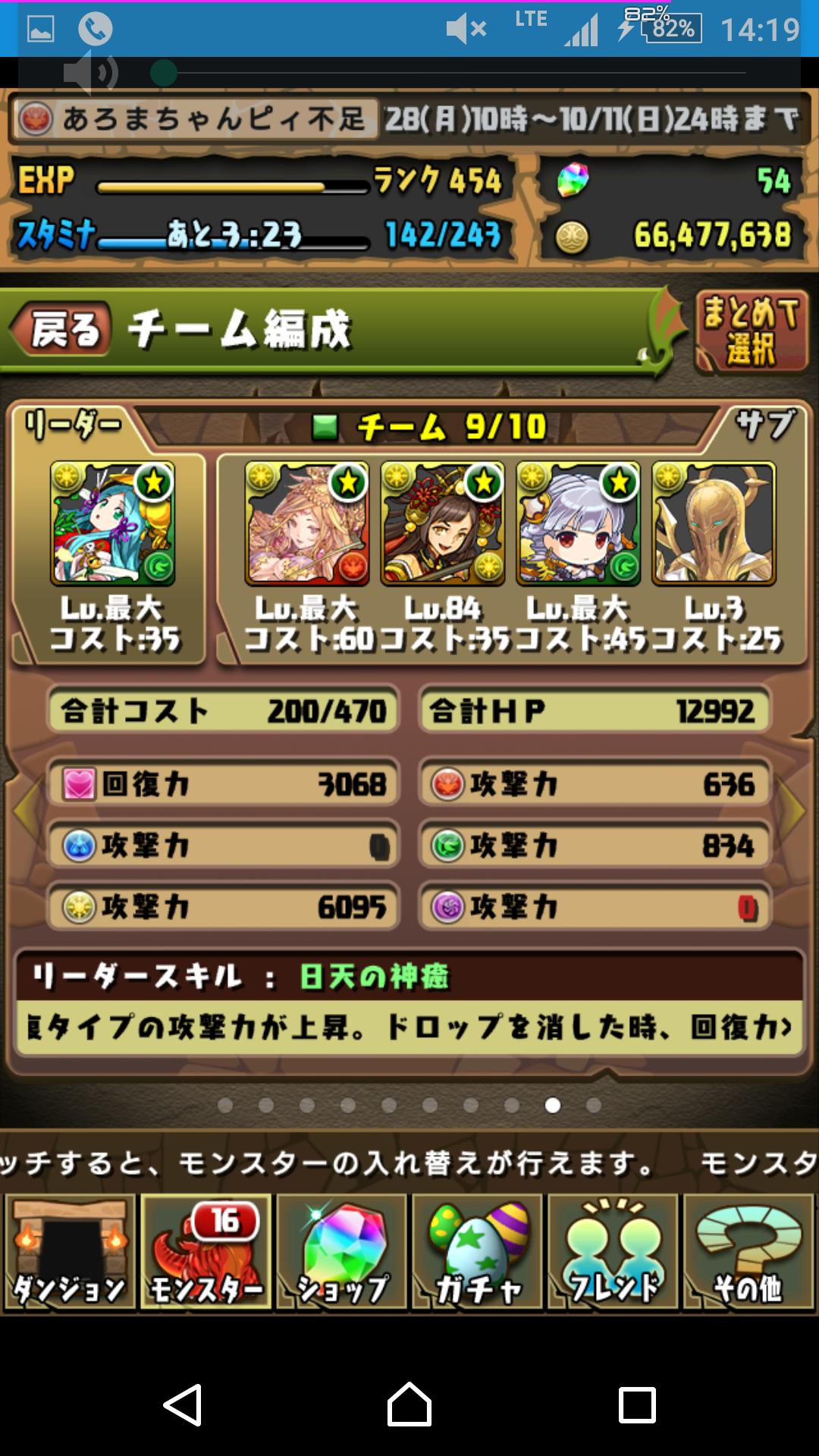Open the ショップ tab
This screenshot has width=819, height=1456.
(341, 1252)
